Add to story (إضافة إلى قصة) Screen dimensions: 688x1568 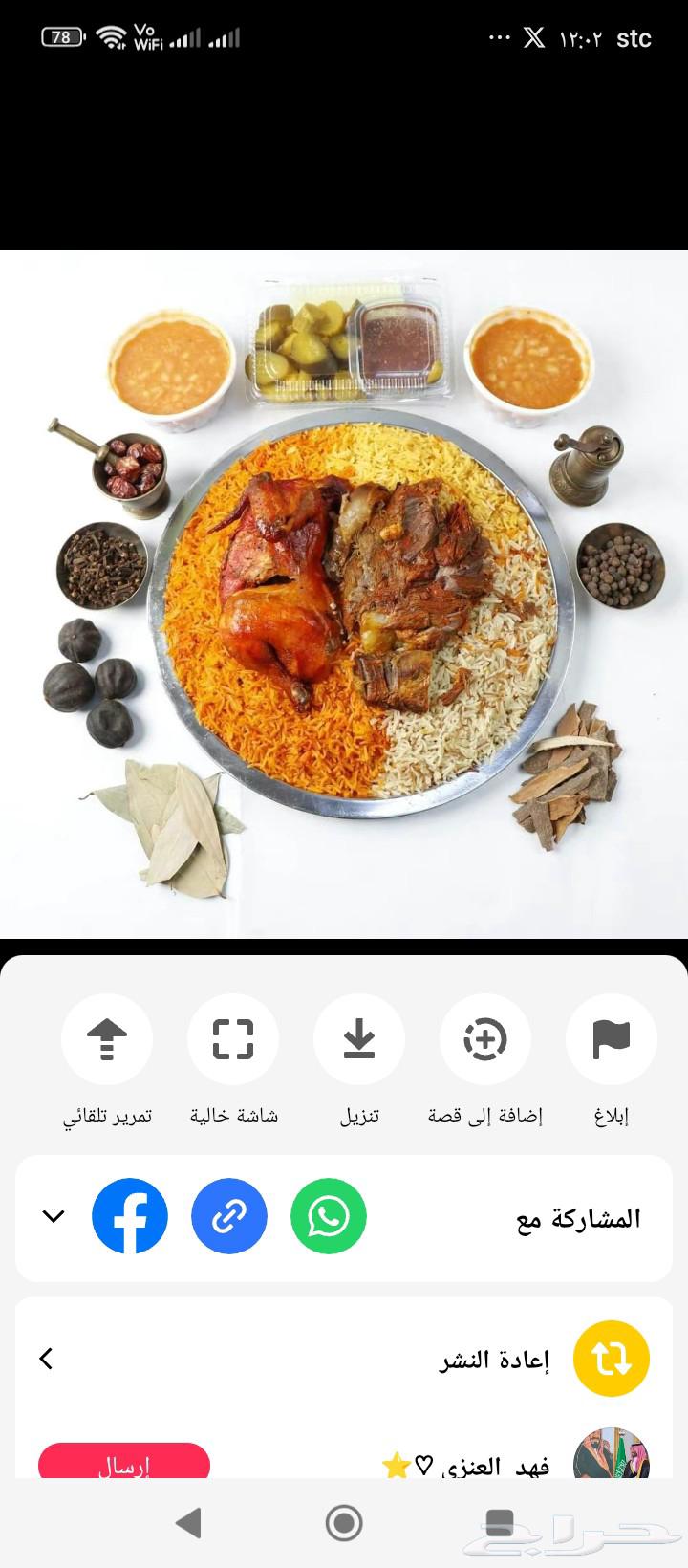(484, 1039)
